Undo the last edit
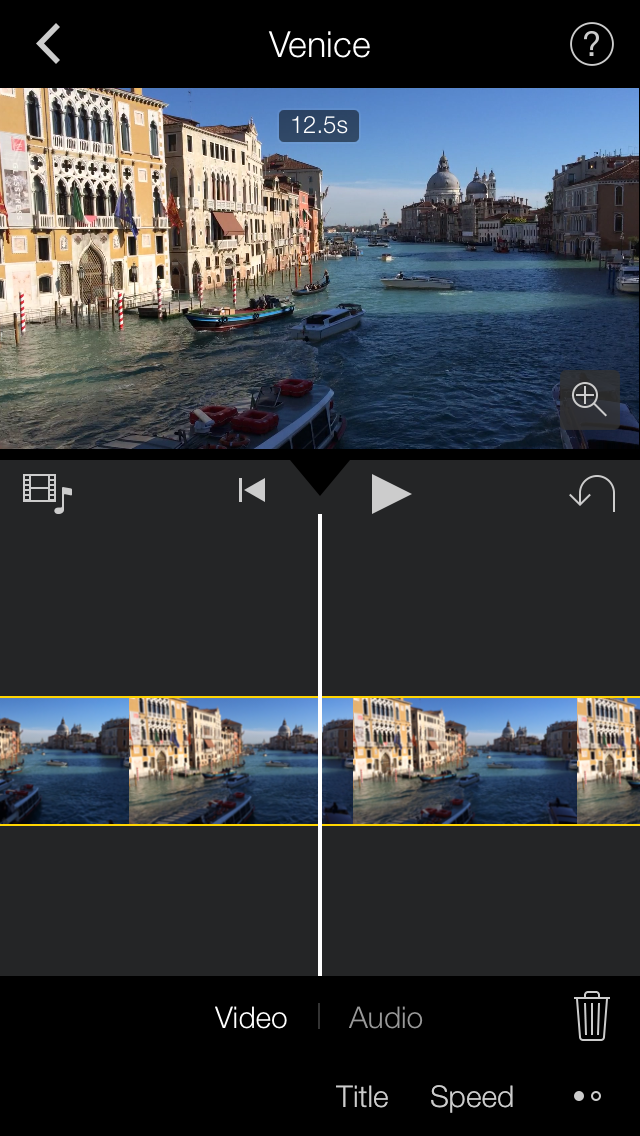The image size is (640, 1136). tap(592, 492)
